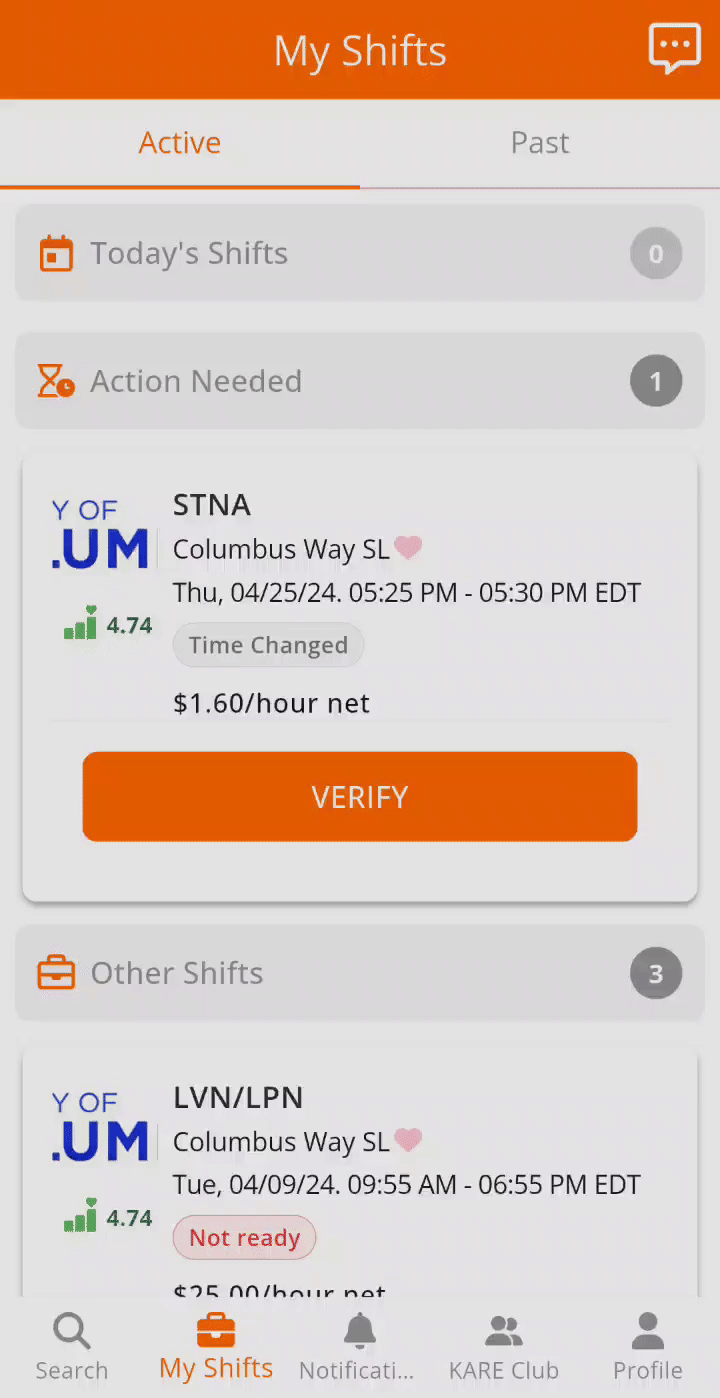Expand Today's Shifts section

[x=360, y=253]
